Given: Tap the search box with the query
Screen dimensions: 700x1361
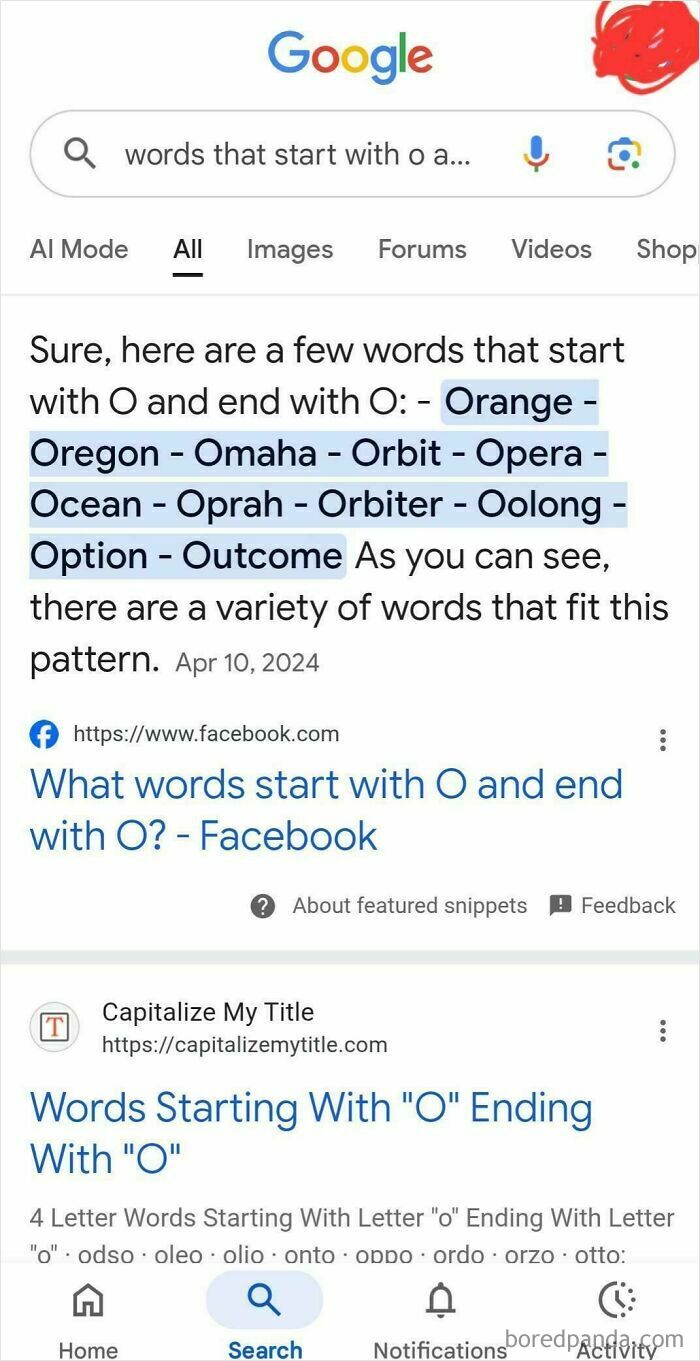Looking at the screenshot, I should (x=352, y=154).
